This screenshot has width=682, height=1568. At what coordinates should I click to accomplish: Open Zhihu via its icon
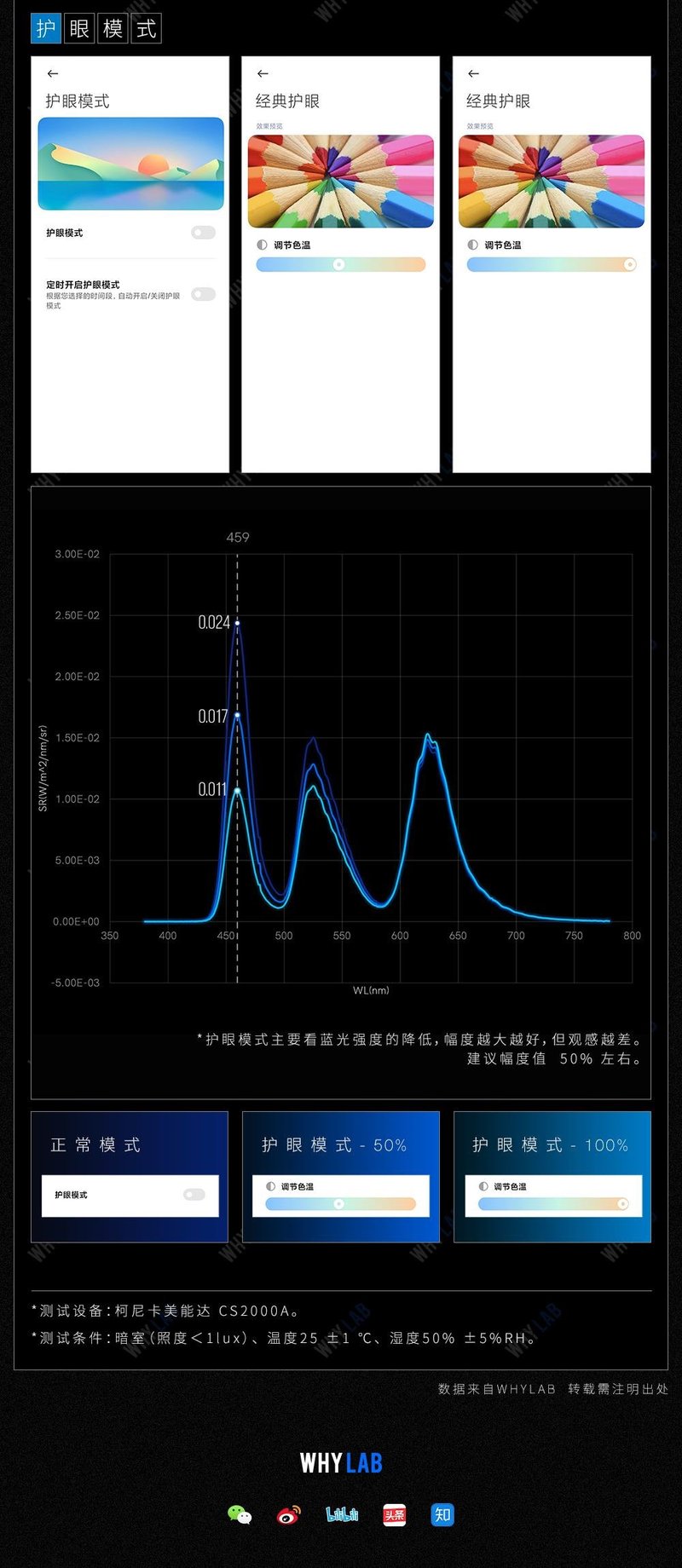pos(442,1514)
